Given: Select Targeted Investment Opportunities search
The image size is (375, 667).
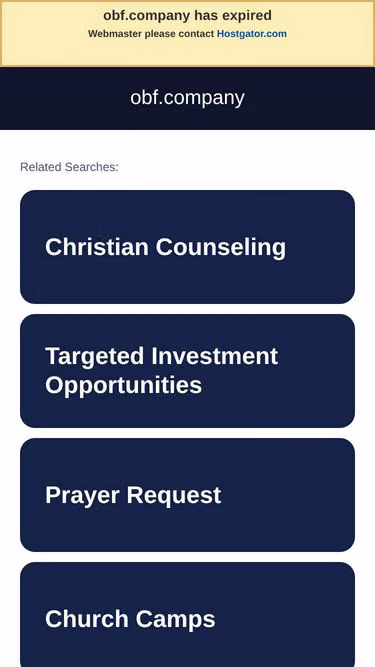Looking at the screenshot, I should (x=188, y=371).
